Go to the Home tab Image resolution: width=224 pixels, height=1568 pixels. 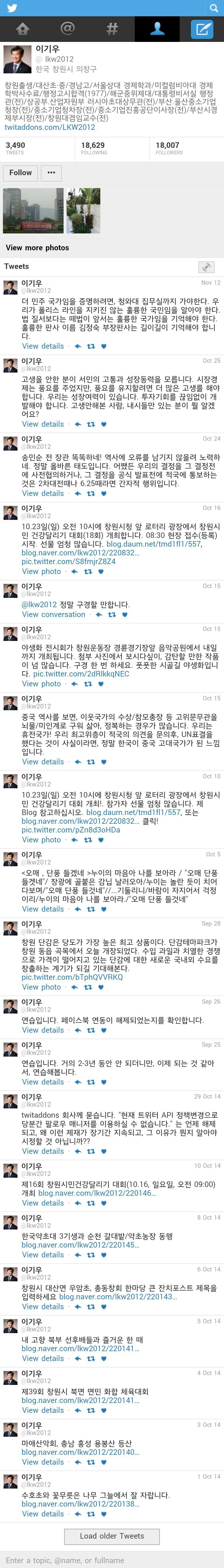[x=22, y=29]
